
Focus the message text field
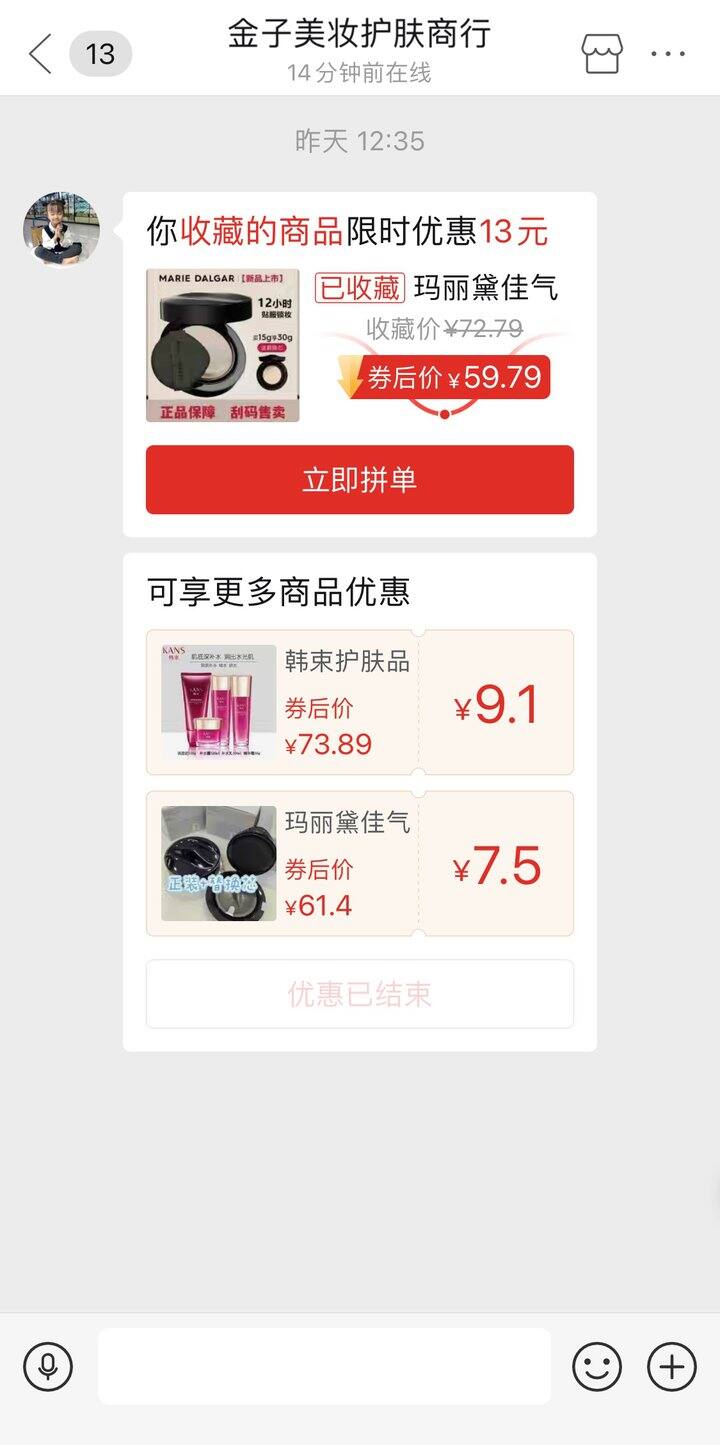[324, 1366]
